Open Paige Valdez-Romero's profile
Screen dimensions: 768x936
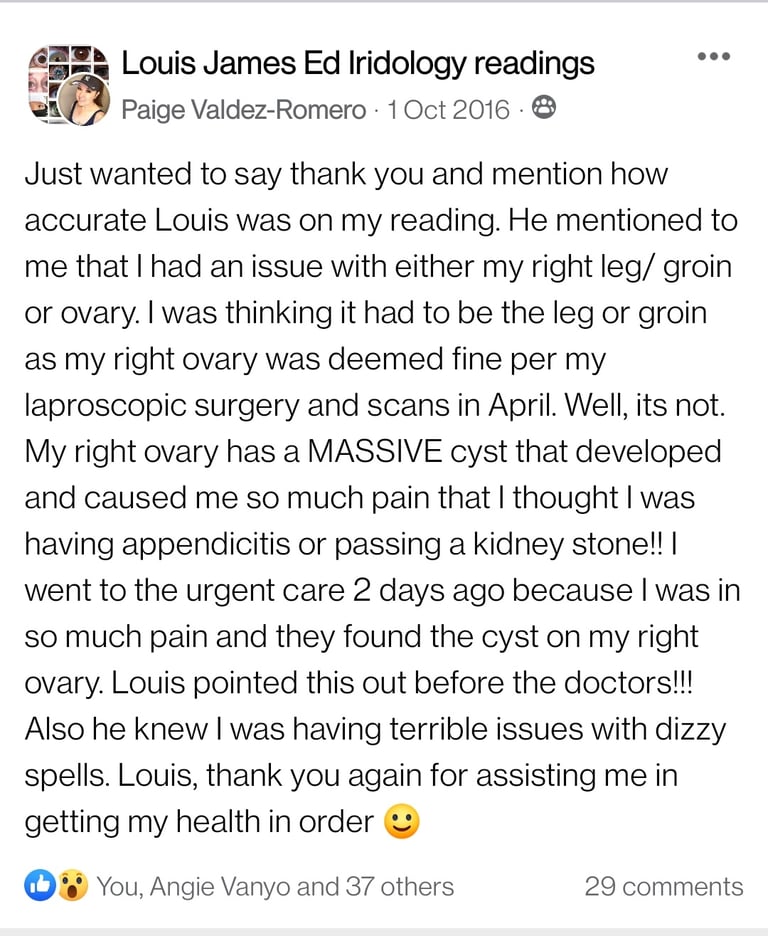[x=243, y=109]
